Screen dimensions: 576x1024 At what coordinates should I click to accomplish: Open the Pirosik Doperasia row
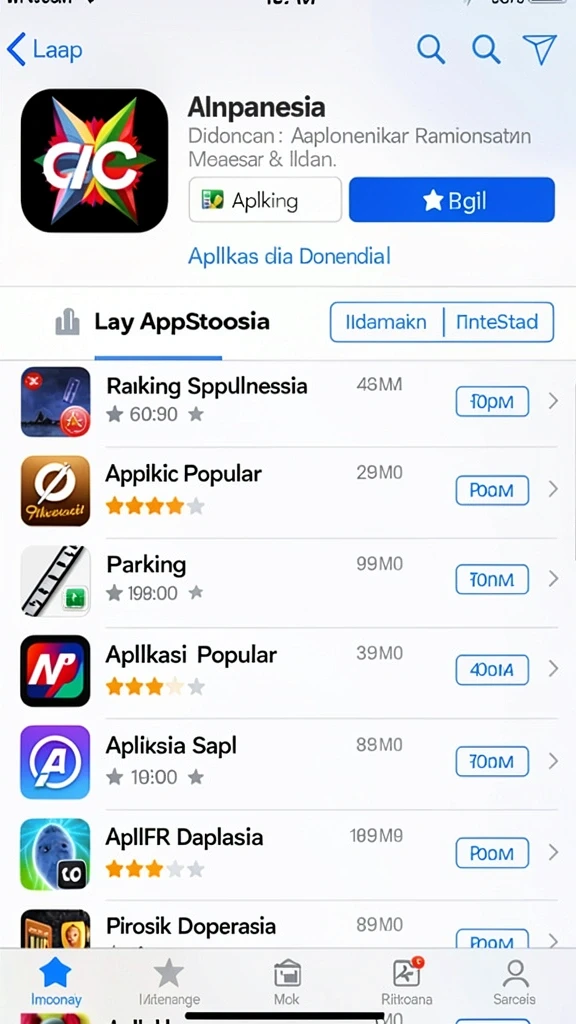tap(288, 927)
